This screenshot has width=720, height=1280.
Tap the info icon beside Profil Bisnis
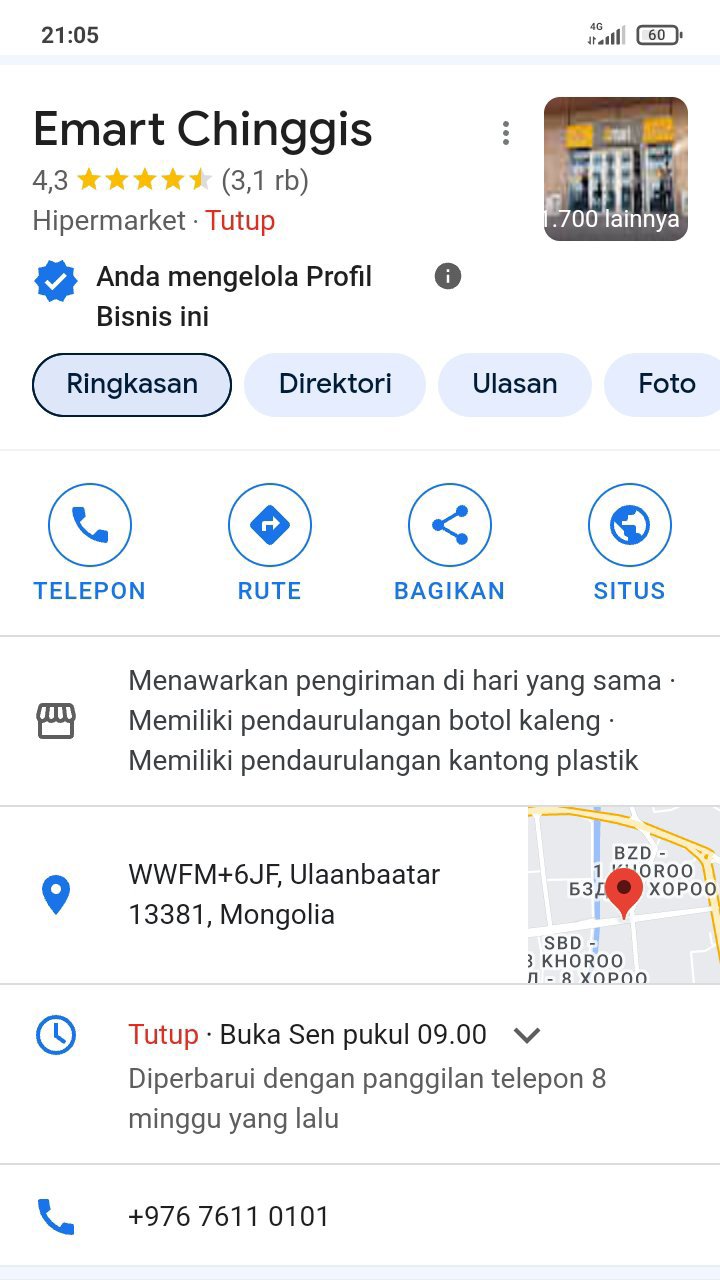(448, 276)
